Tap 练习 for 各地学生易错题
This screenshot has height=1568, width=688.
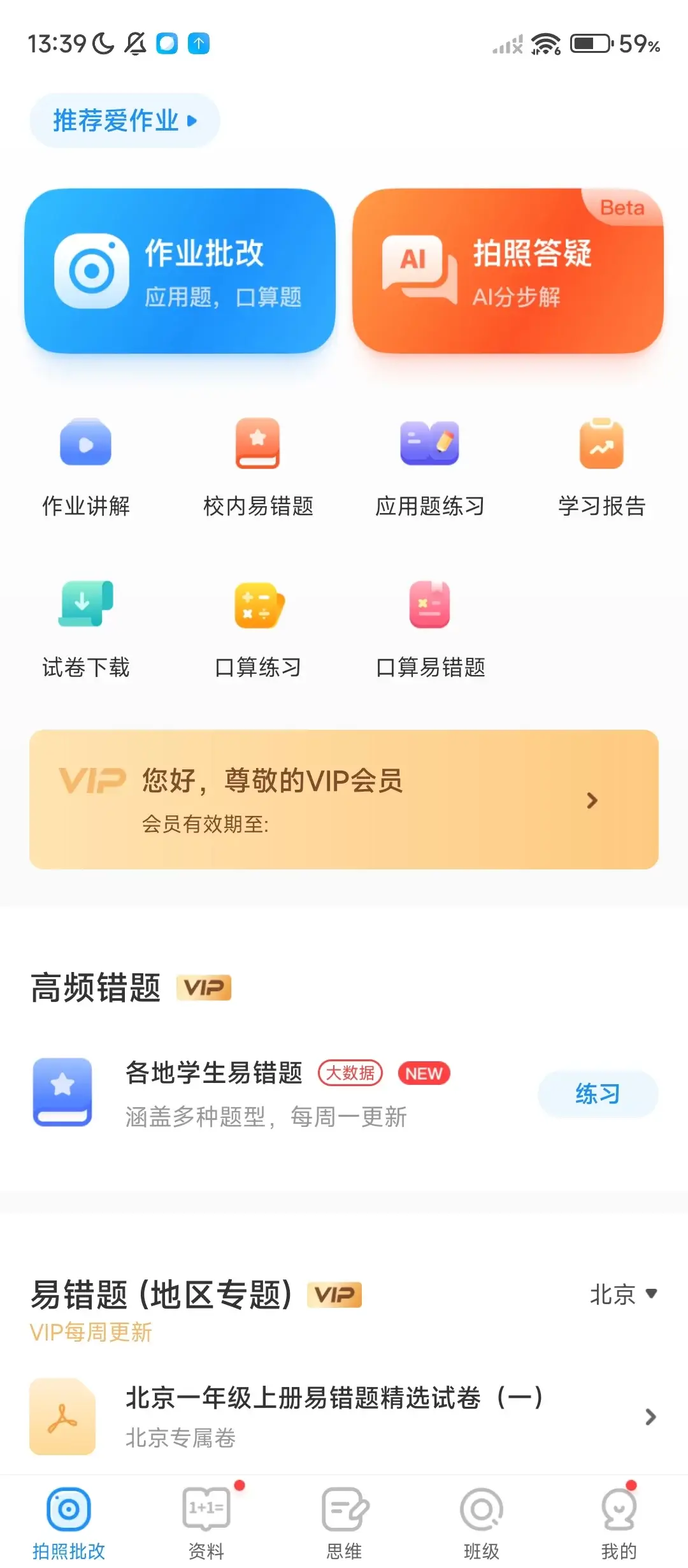click(x=598, y=1094)
